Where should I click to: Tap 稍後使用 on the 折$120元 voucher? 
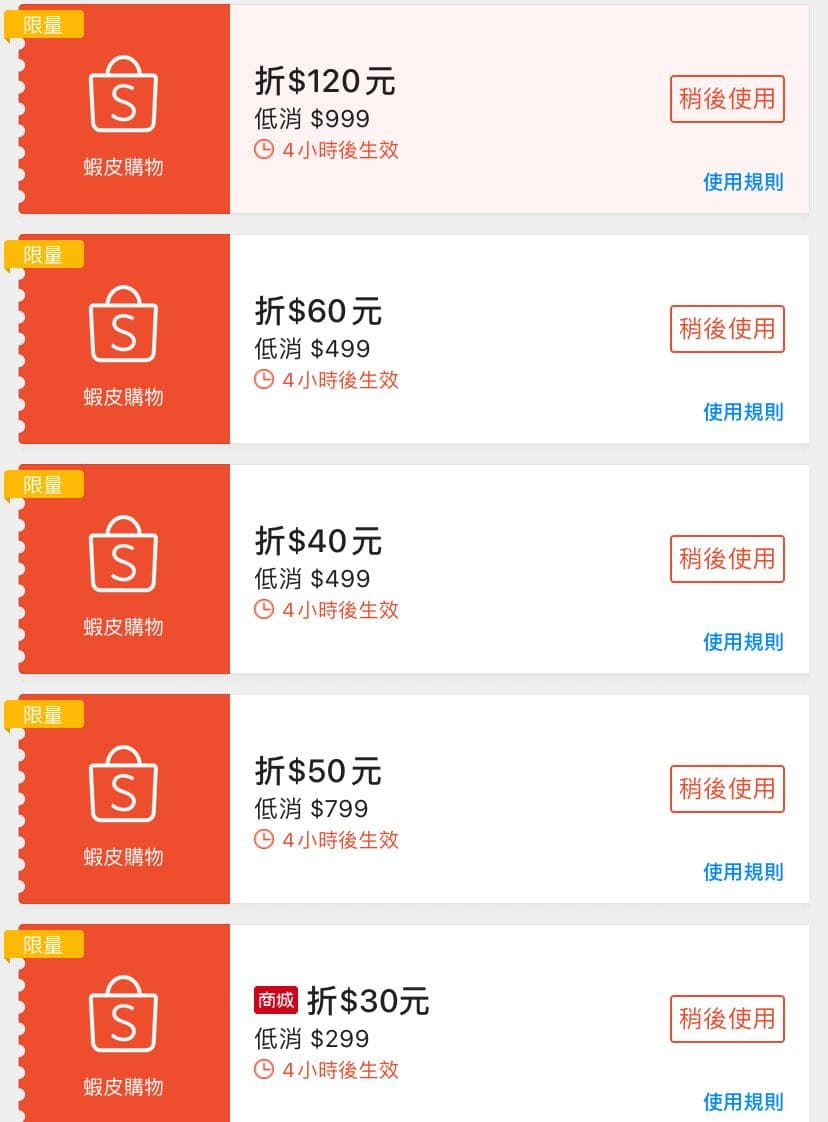point(727,99)
